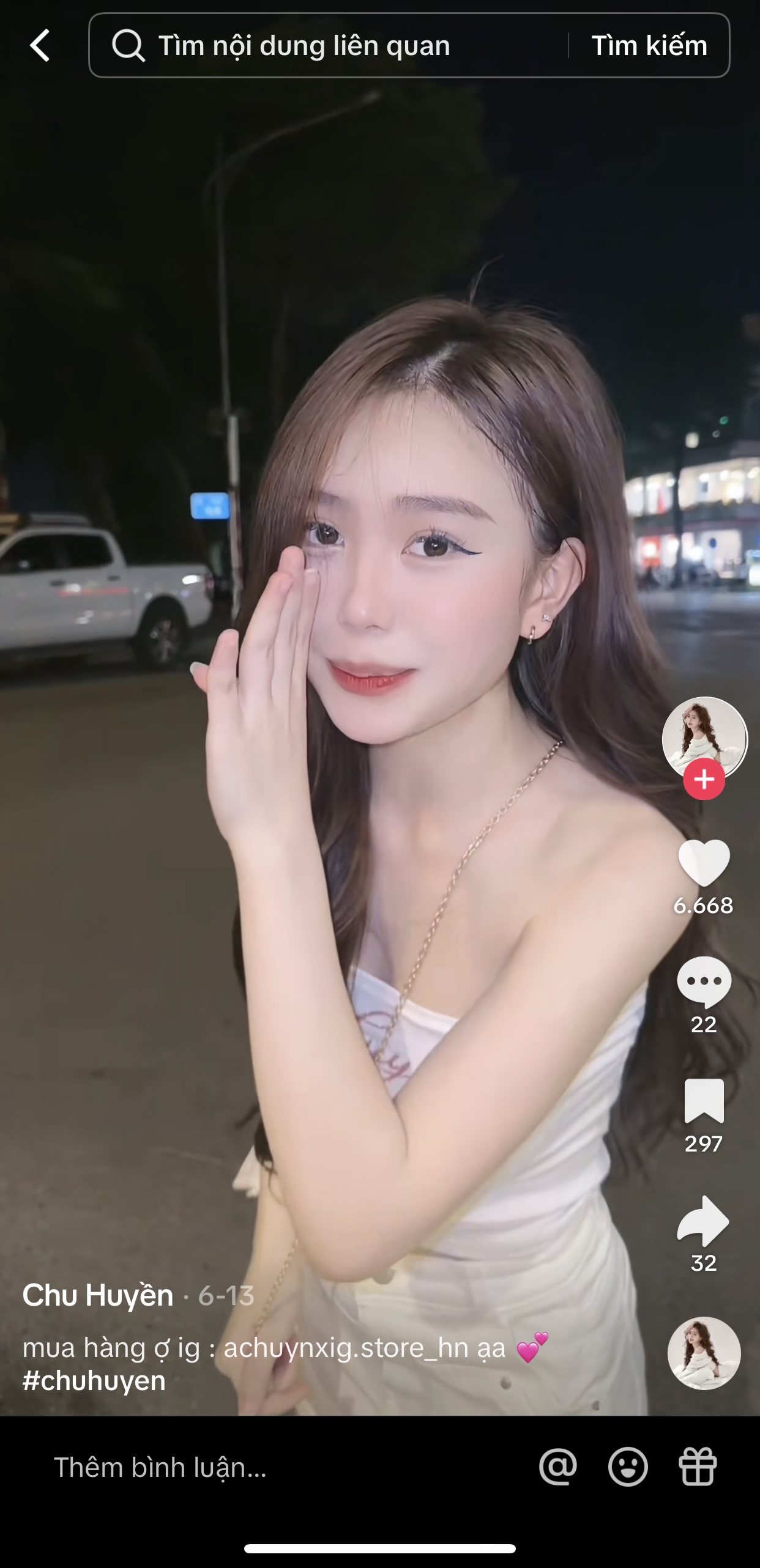Open the Chu Huyền username link
The height and width of the screenshot is (1568, 760).
click(98, 1296)
